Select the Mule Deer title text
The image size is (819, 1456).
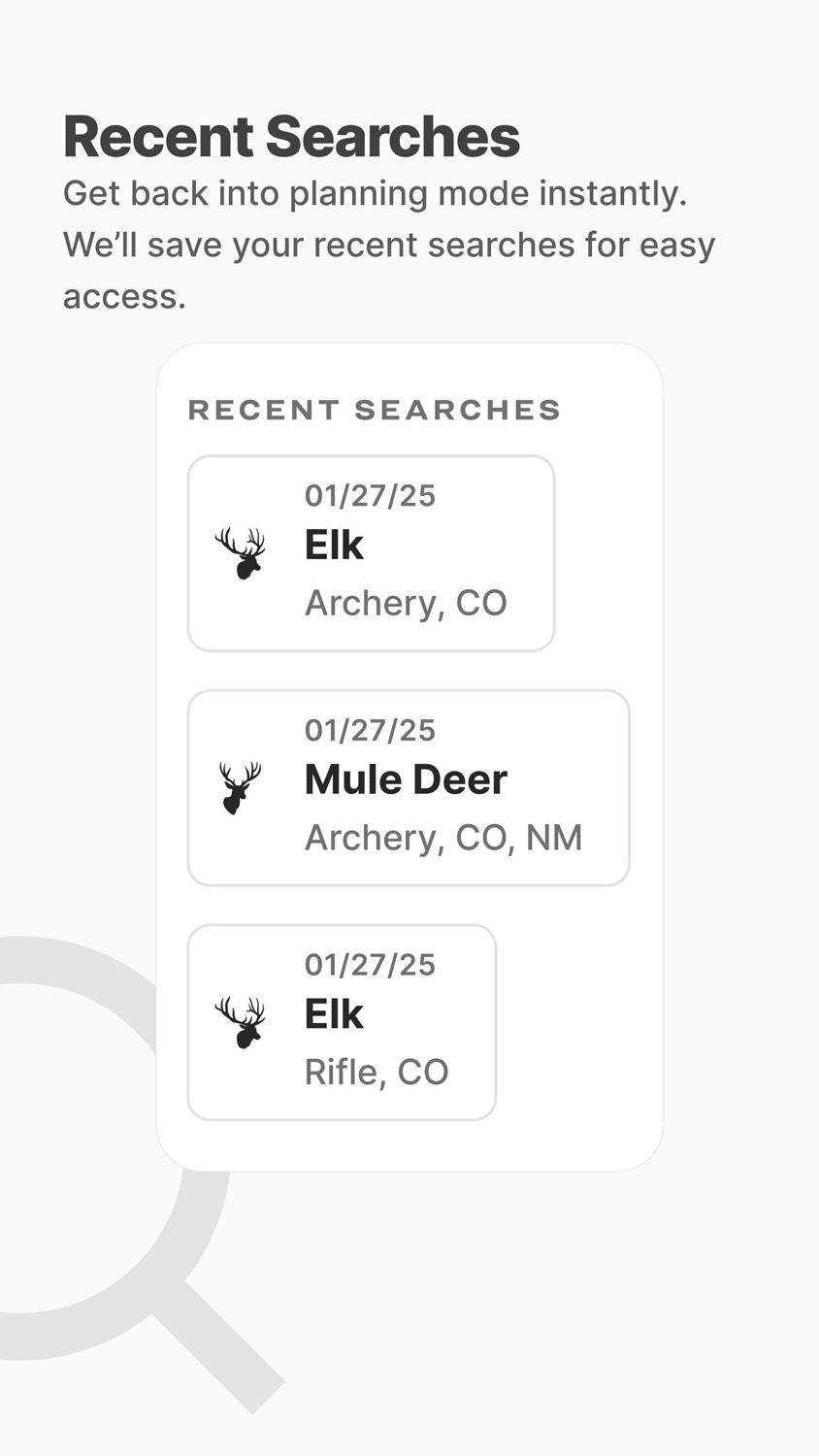[x=406, y=778]
